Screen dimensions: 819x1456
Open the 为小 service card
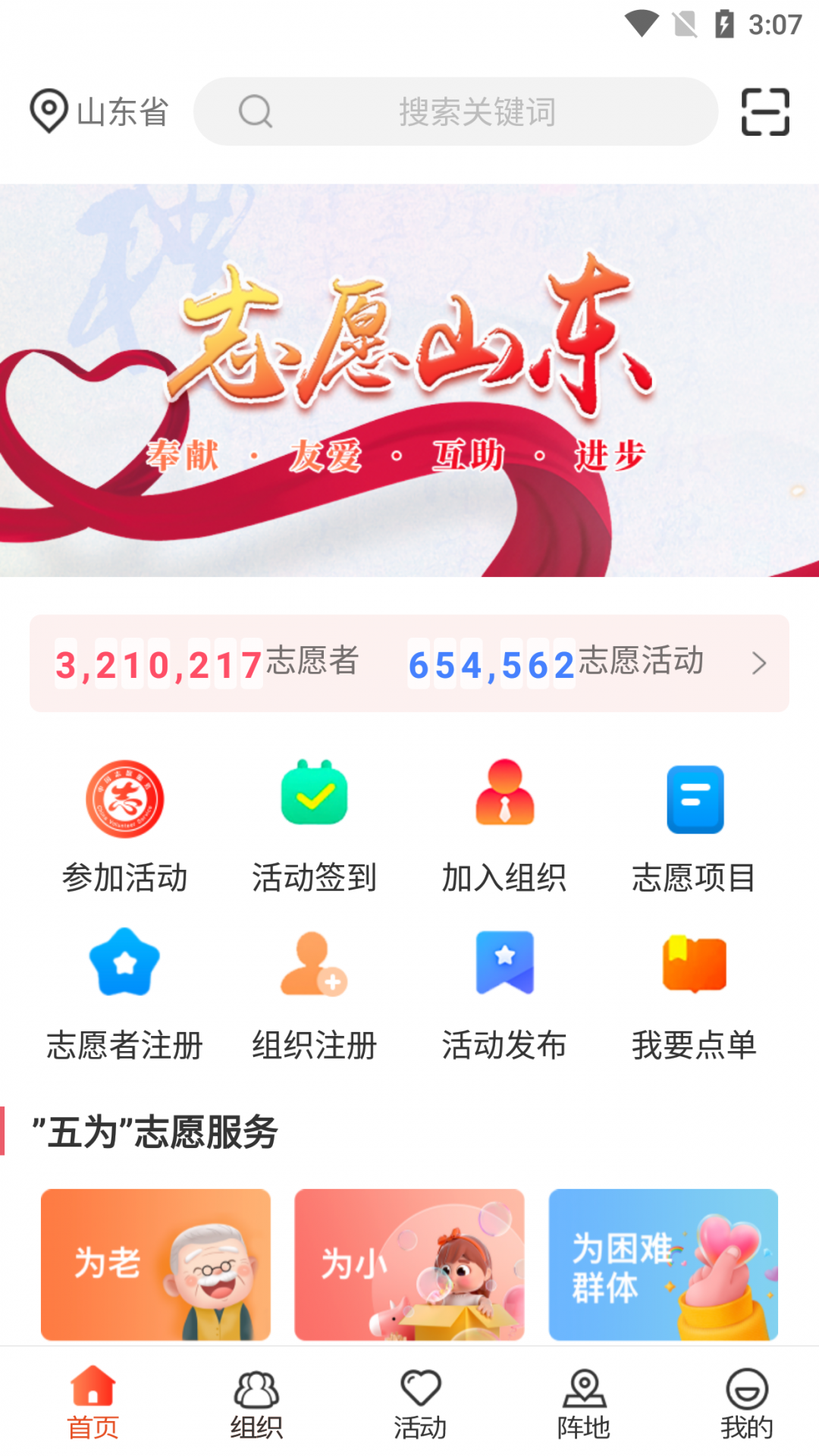[x=409, y=1264]
